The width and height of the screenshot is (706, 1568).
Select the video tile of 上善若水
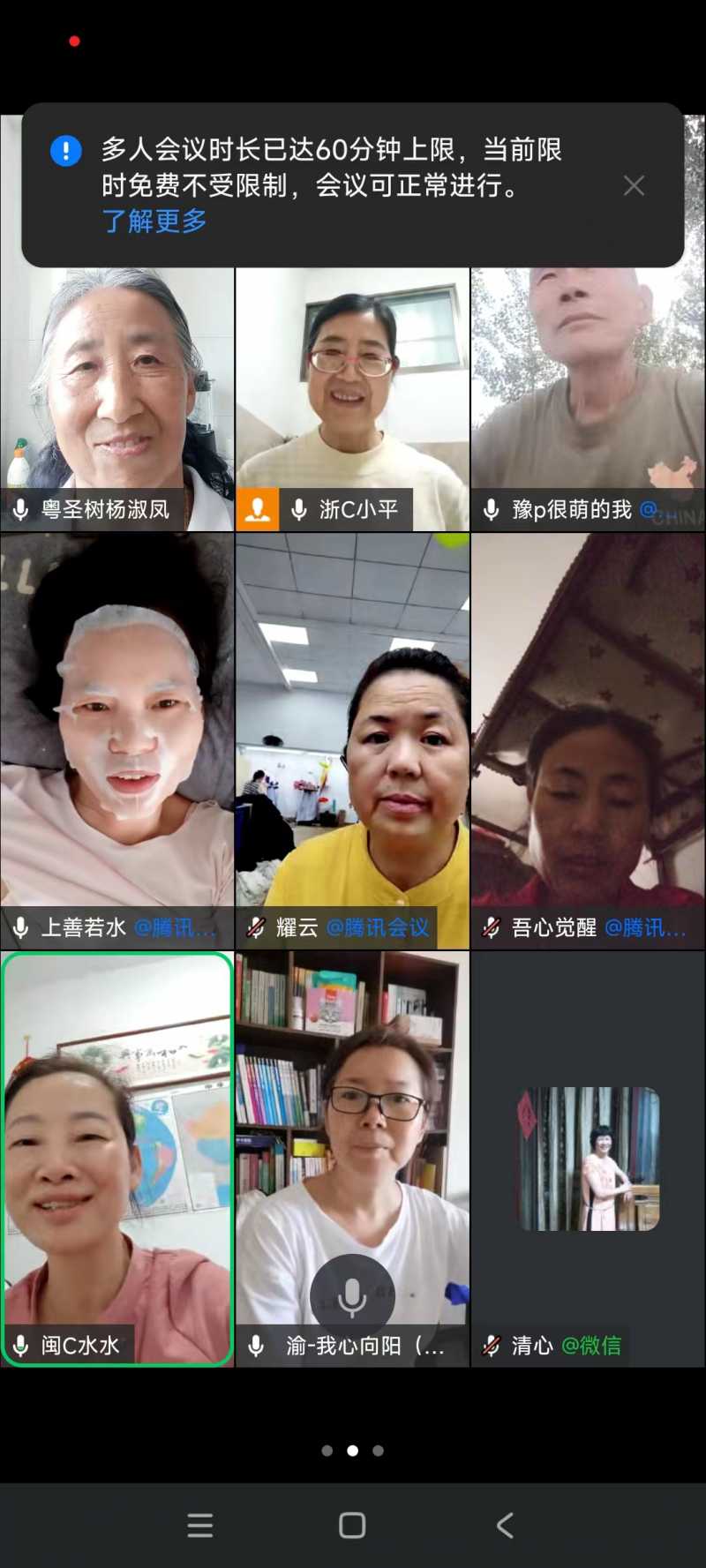[x=117, y=732]
